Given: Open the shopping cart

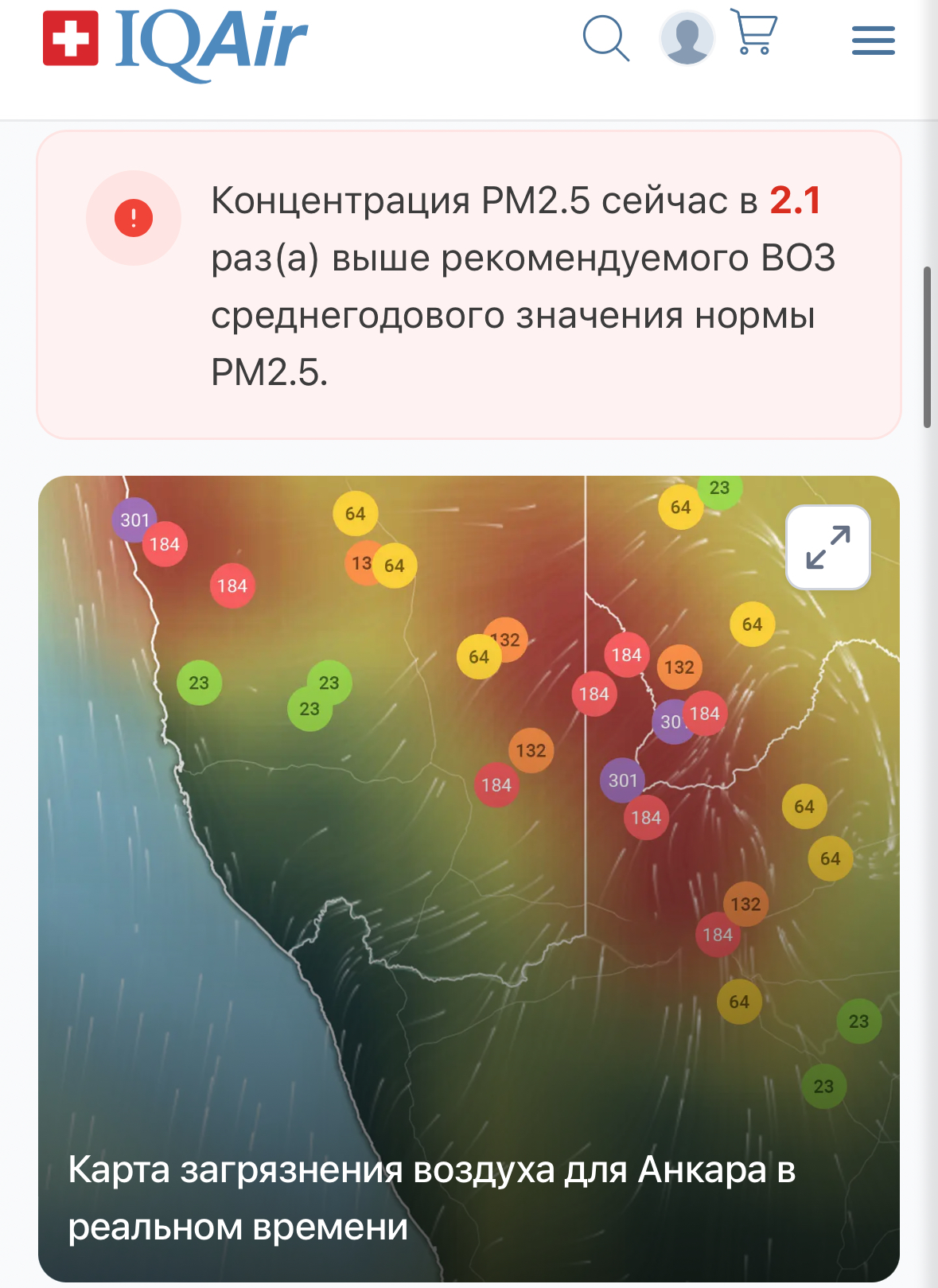Looking at the screenshot, I should coord(753,33).
